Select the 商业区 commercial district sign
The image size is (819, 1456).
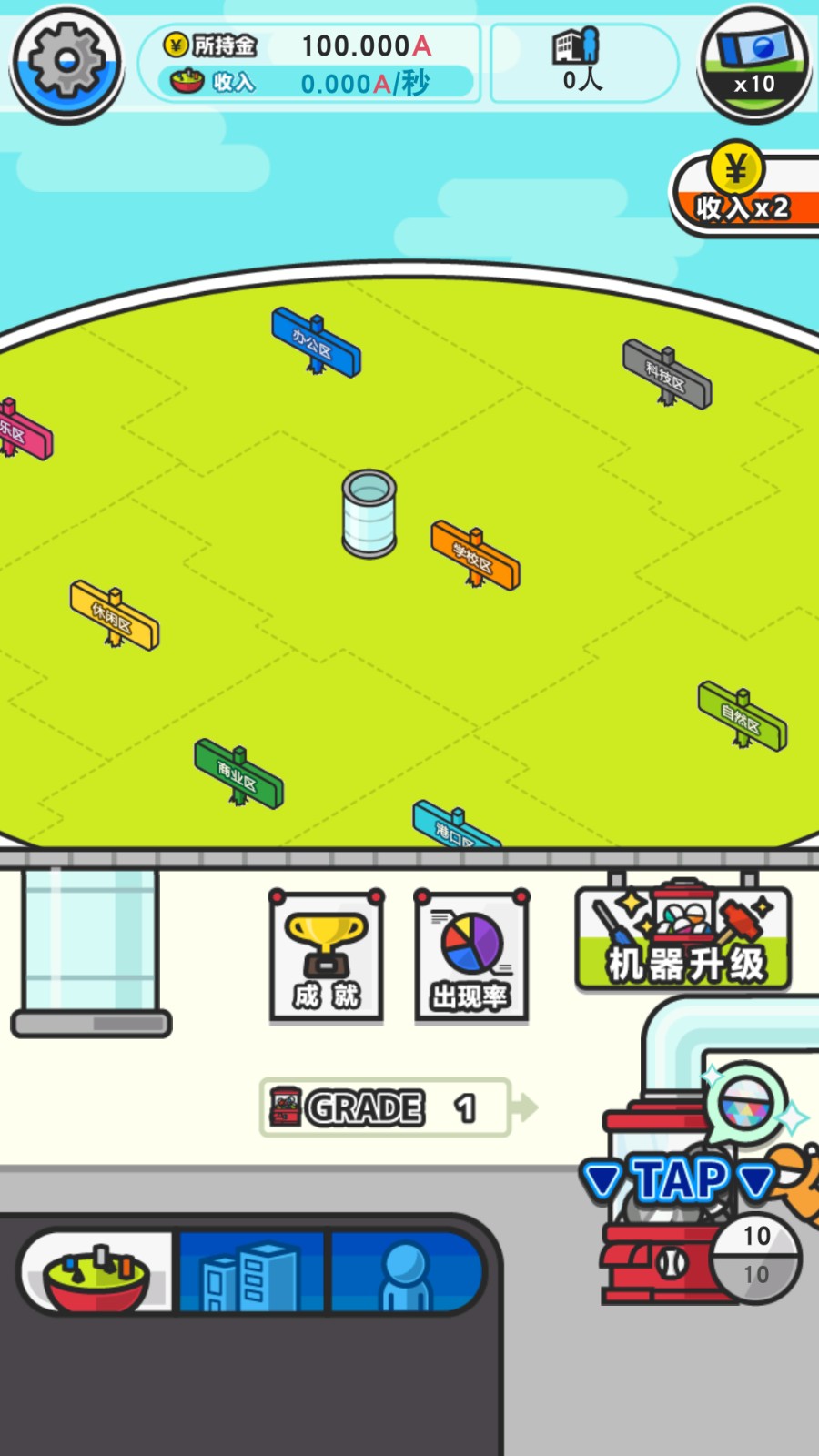(238, 774)
